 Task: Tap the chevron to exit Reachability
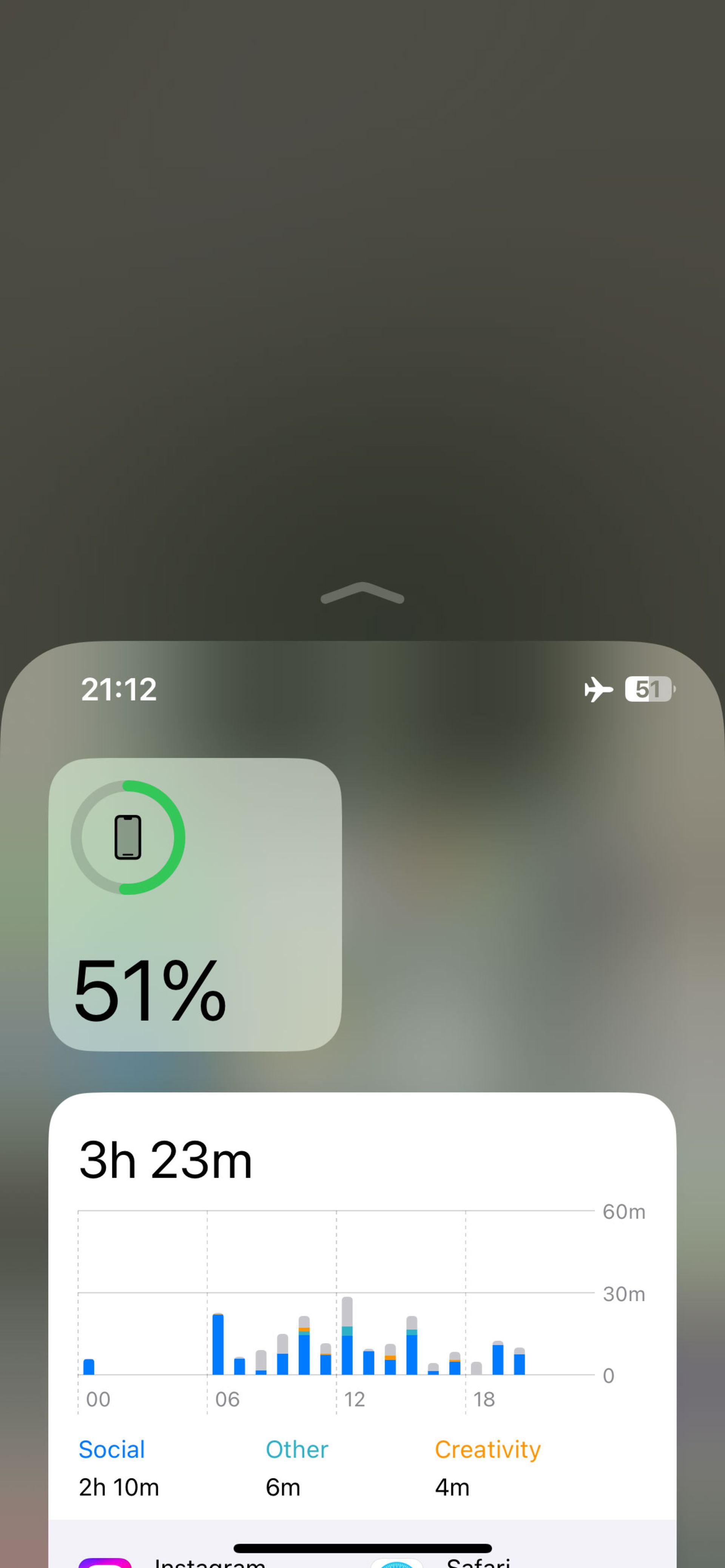[x=362, y=593]
